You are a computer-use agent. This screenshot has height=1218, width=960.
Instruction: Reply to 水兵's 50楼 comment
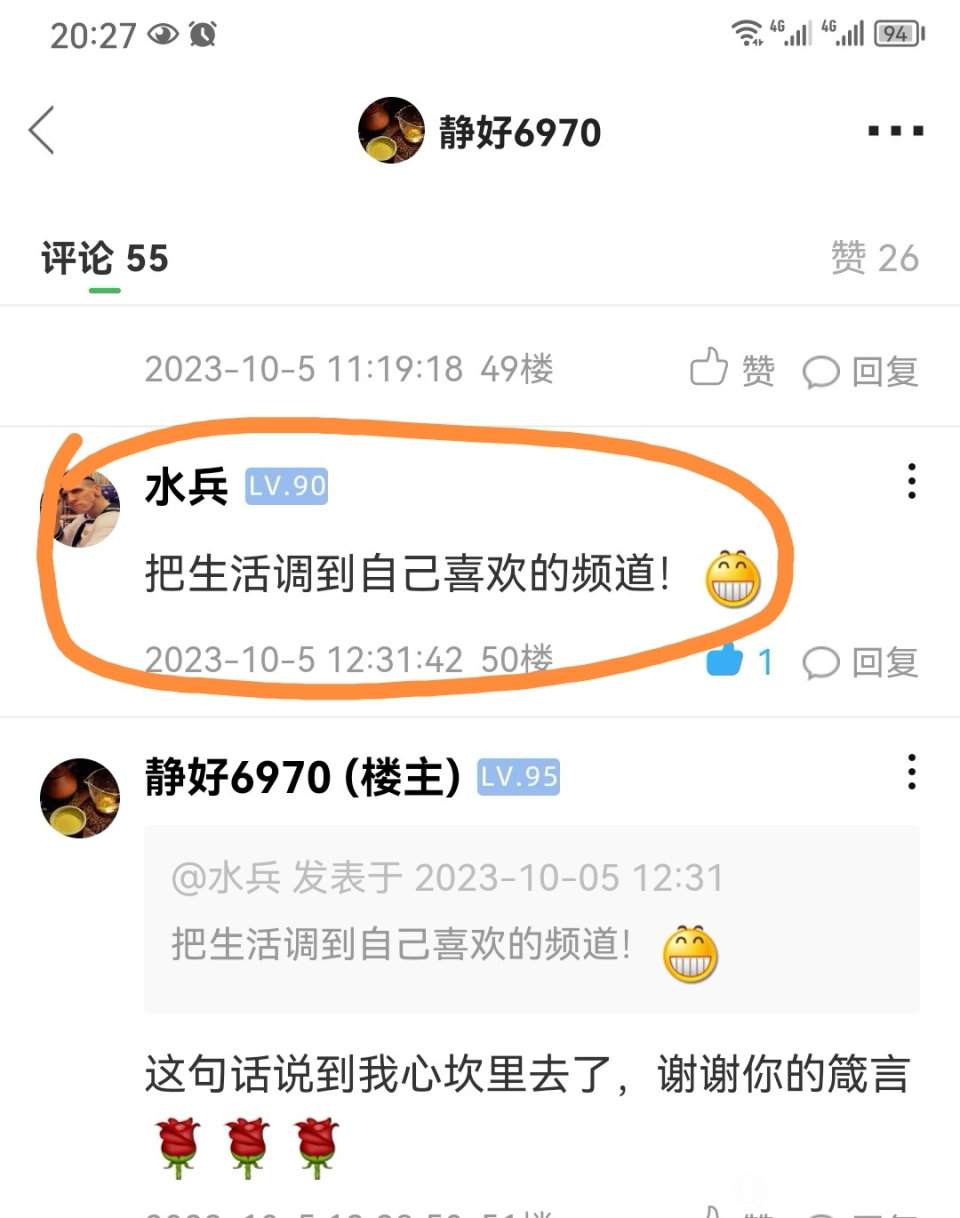click(860, 662)
